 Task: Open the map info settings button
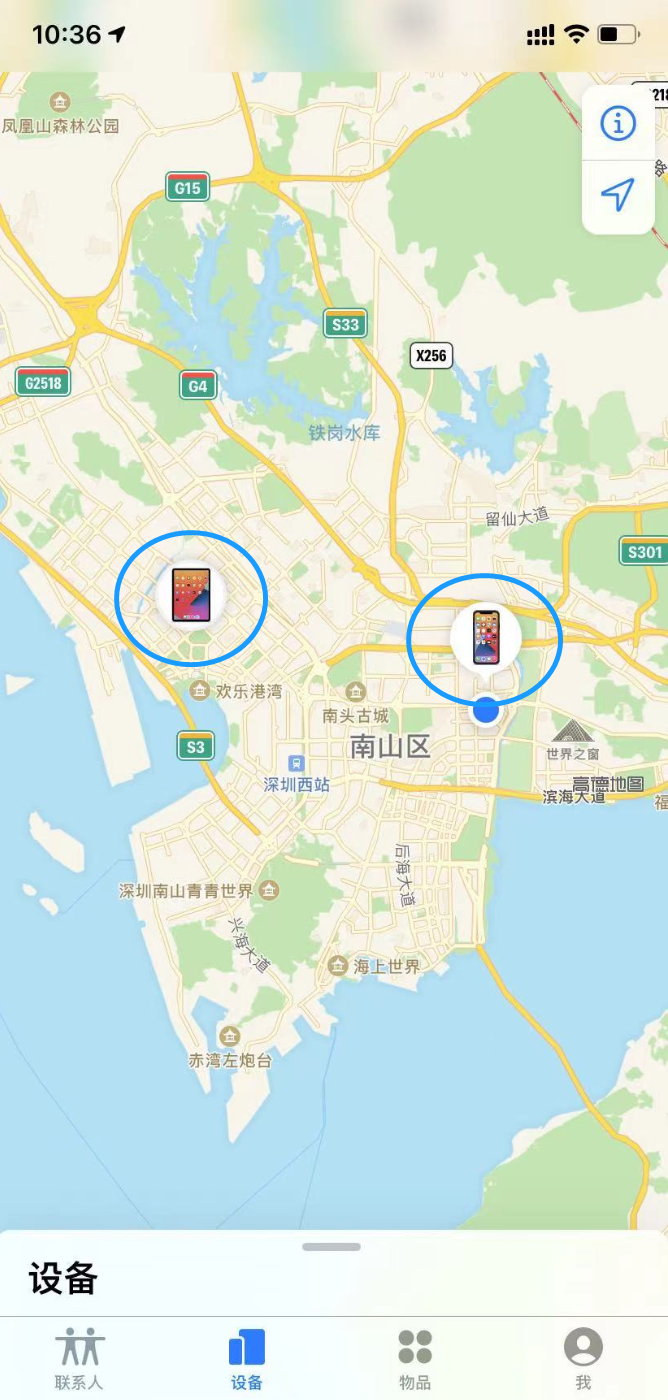pos(618,123)
